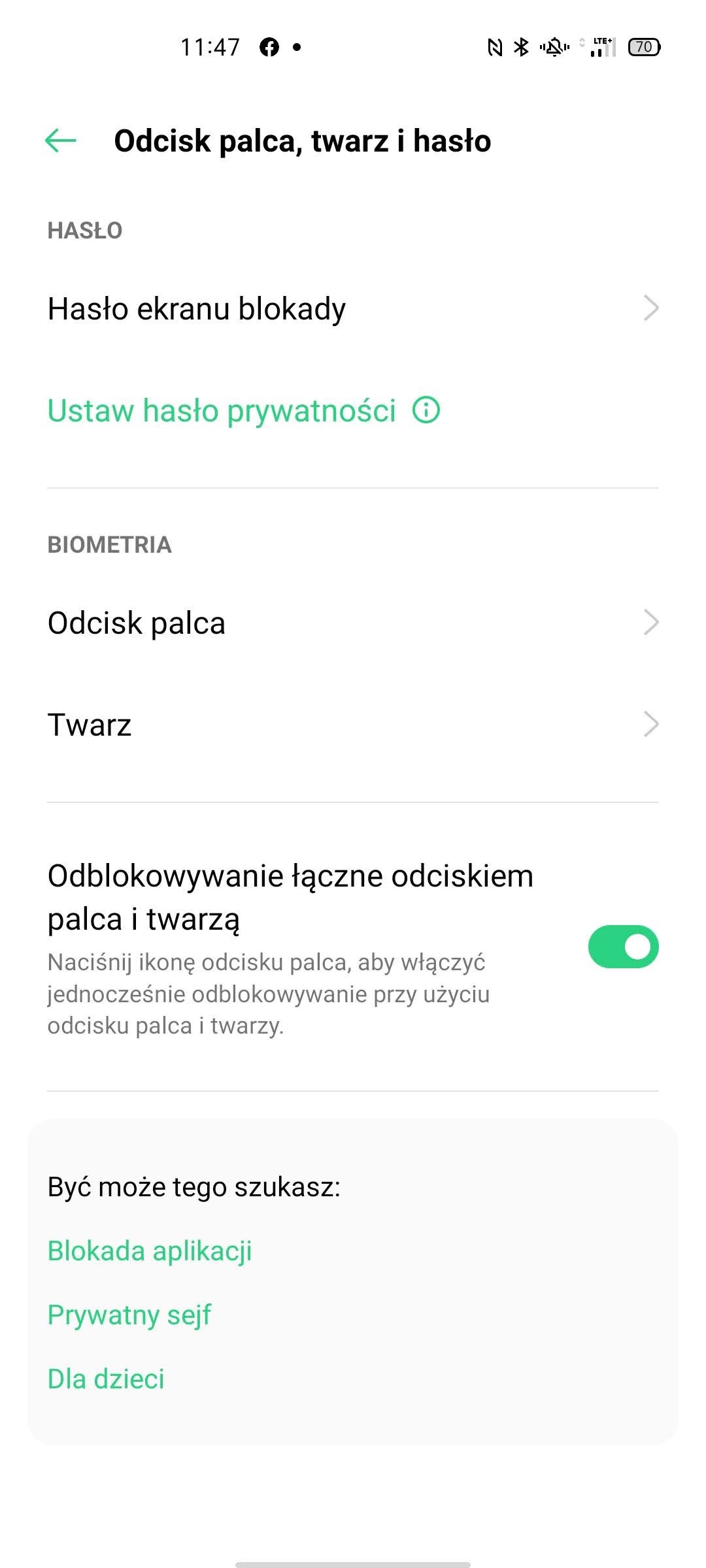Tap Ustaw hasło prywatności link
Screen dimensions: 706x1568
coord(222,411)
